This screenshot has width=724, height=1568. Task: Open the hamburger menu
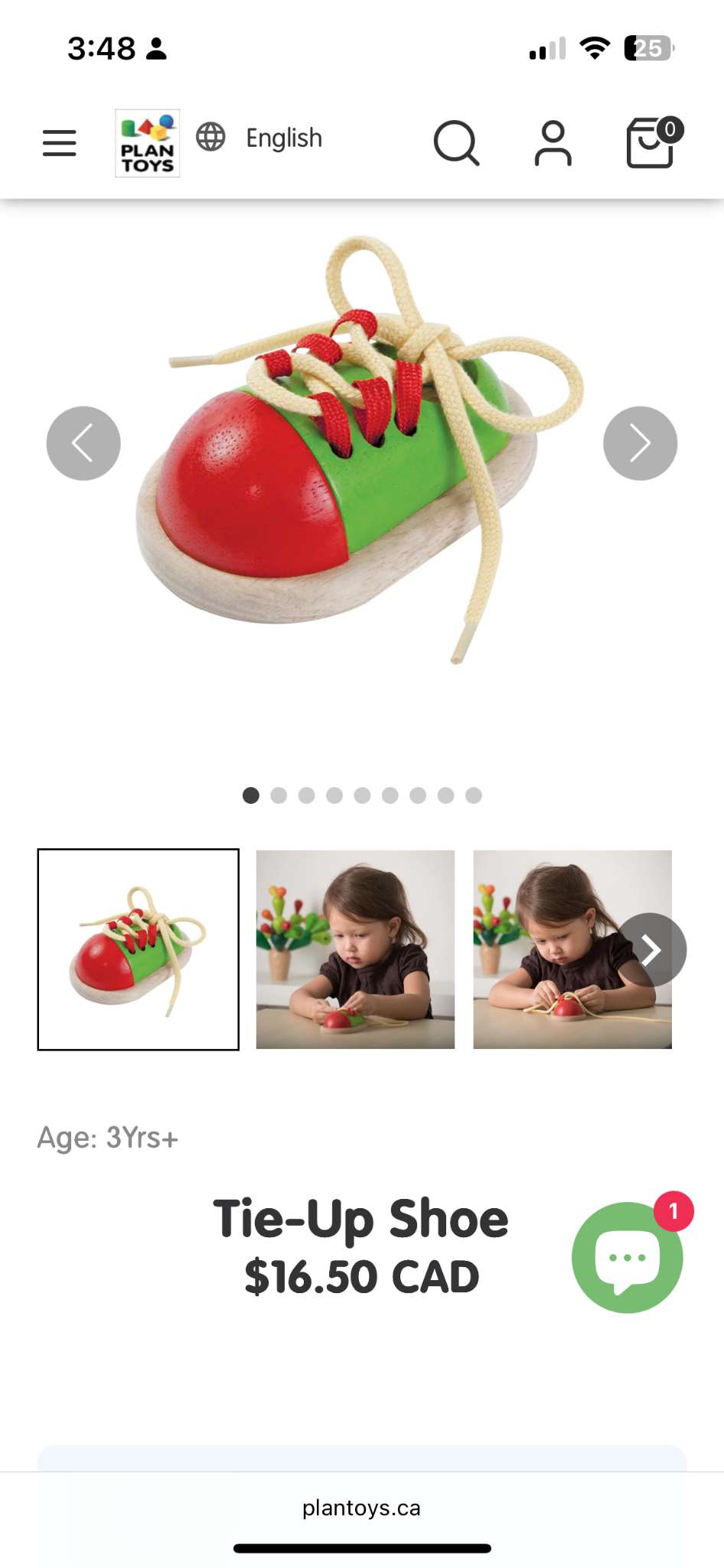(59, 143)
